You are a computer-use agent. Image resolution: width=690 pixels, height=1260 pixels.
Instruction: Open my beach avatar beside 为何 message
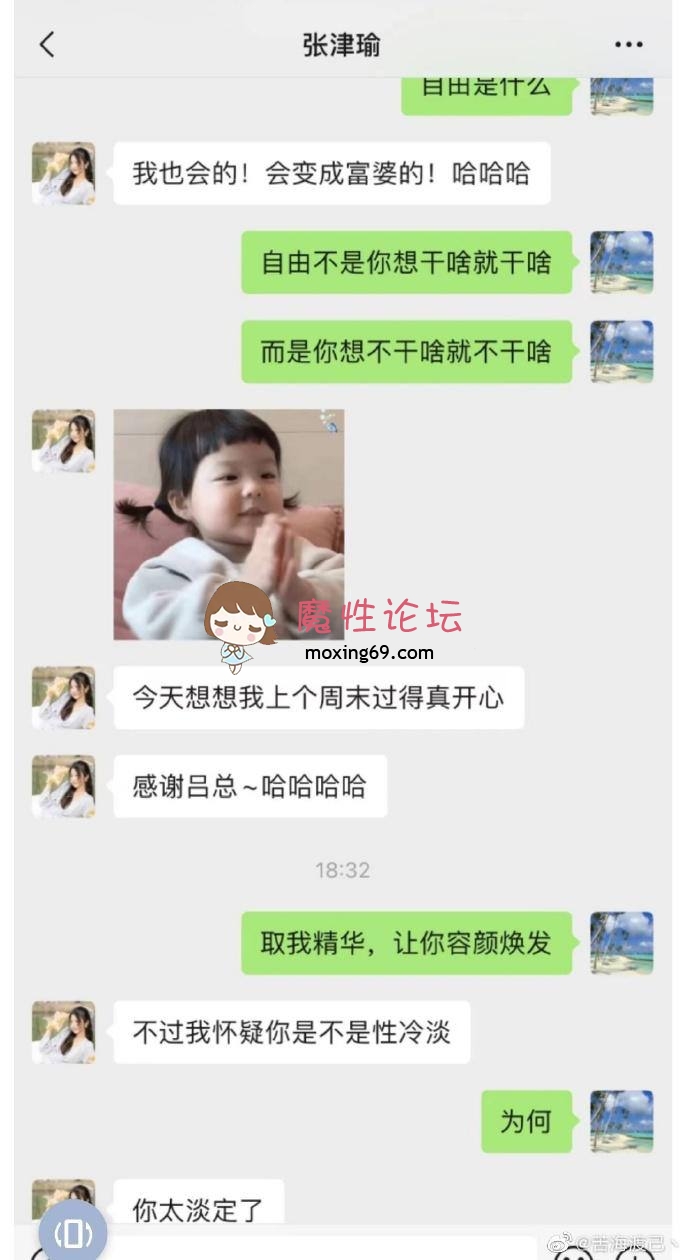(621, 1121)
